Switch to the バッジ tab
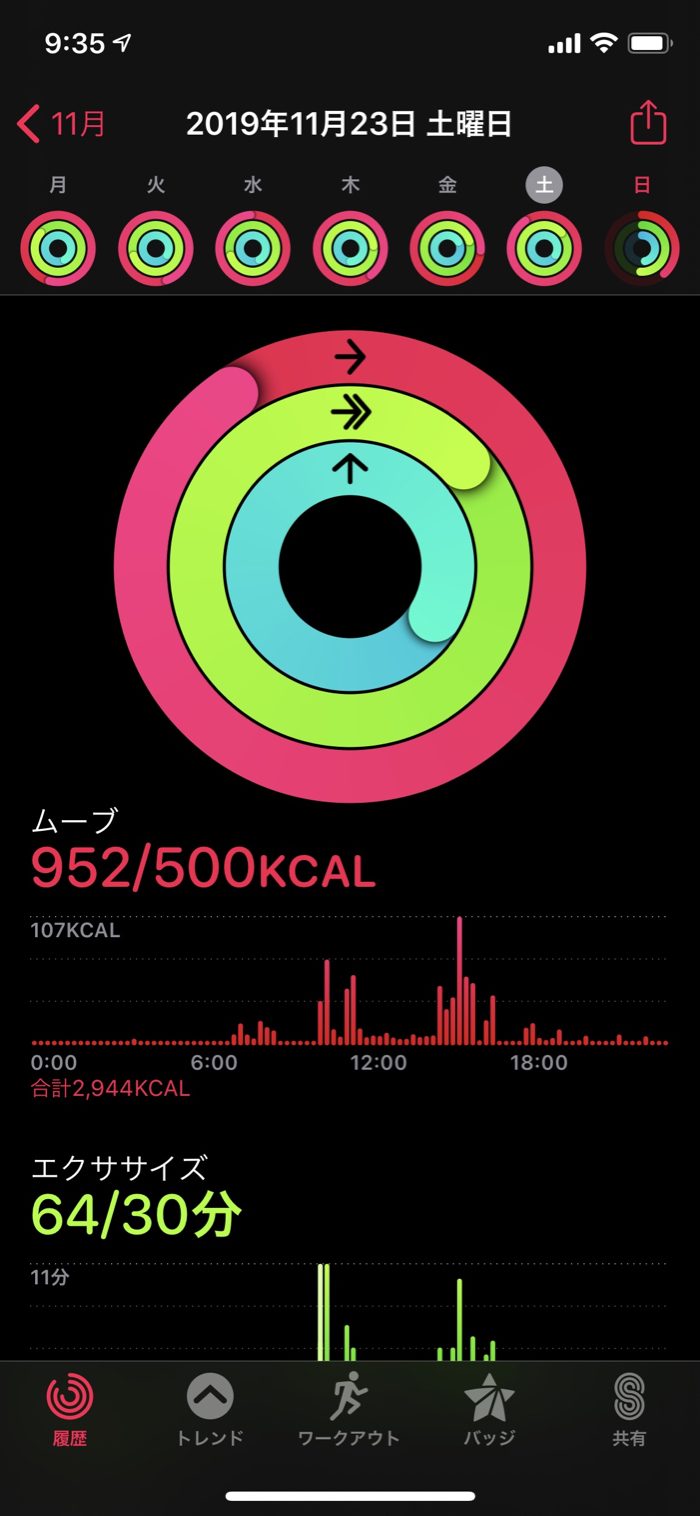The width and height of the screenshot is (700, 1516). pos(489,1410)
